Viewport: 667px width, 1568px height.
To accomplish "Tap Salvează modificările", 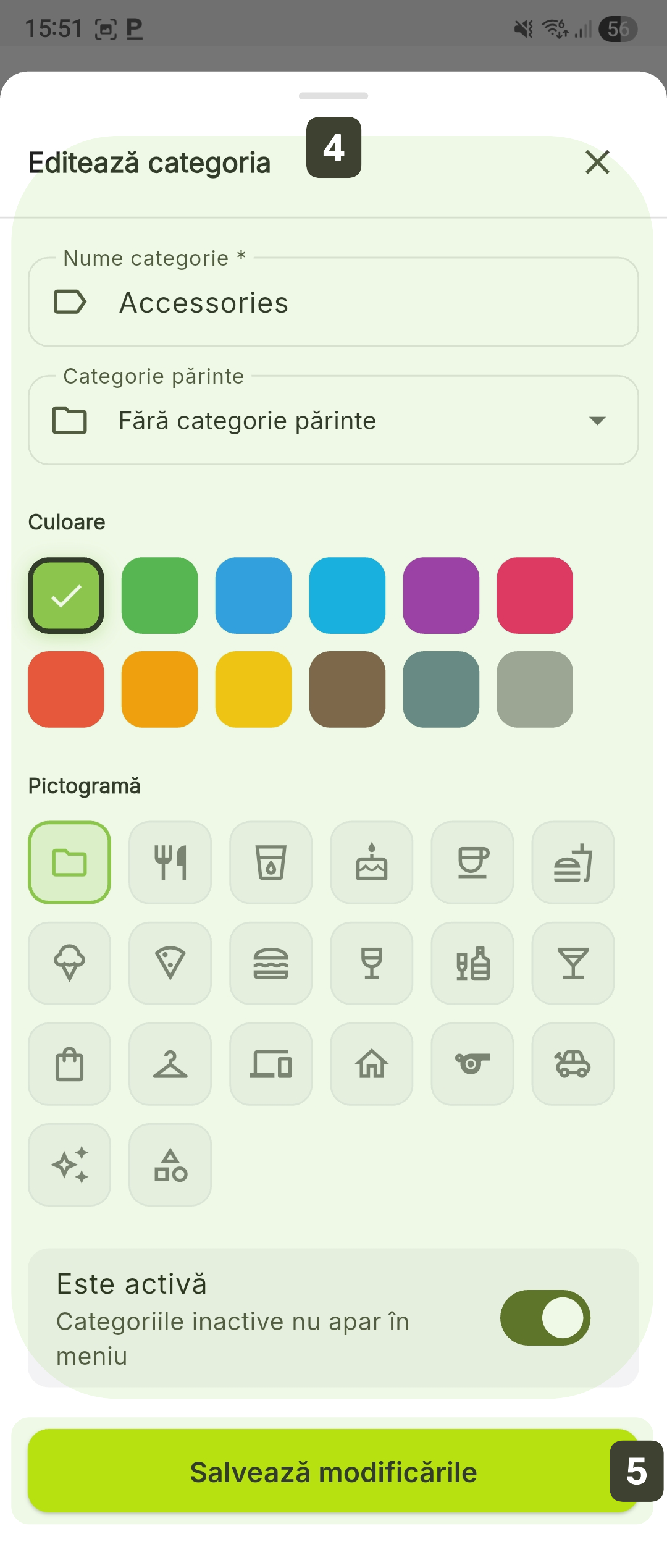I will tap(333, 1472).
